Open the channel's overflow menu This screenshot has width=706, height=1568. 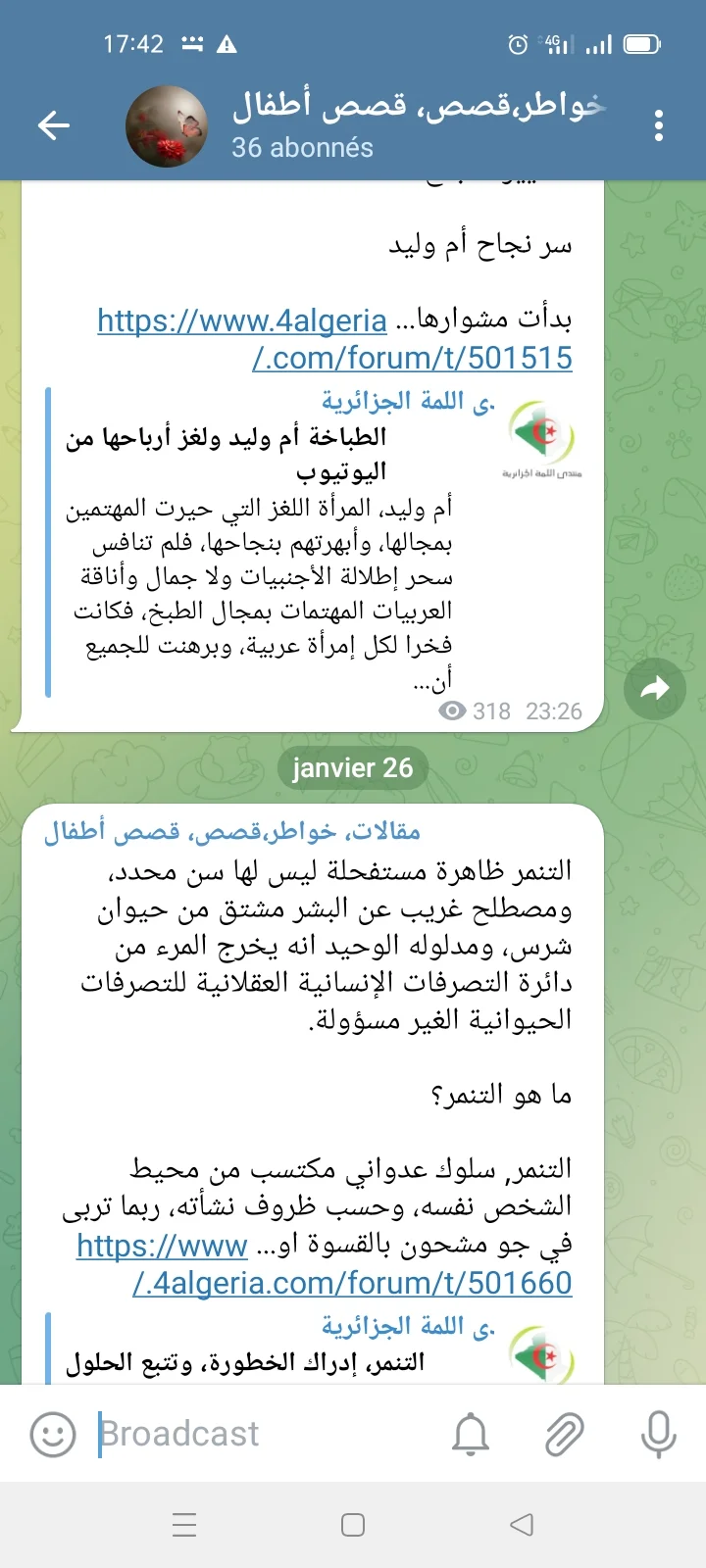[x=658, y=125]
